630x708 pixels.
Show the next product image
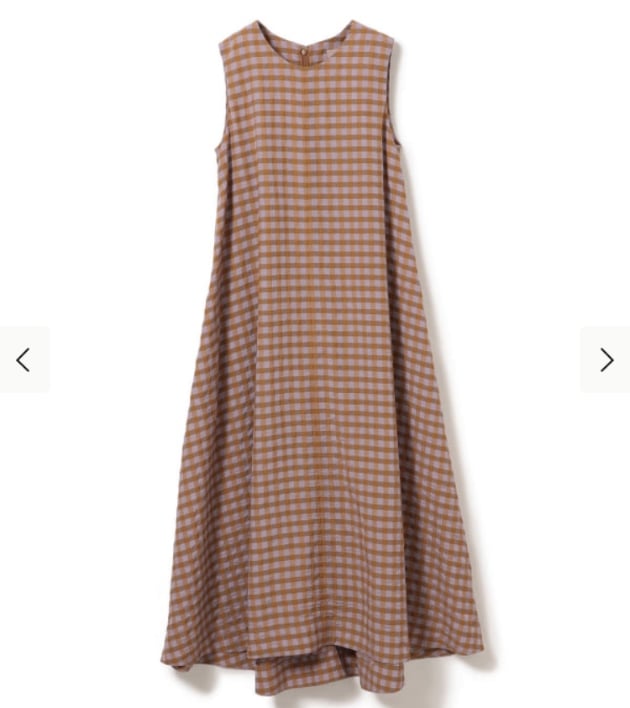[606, 360]
